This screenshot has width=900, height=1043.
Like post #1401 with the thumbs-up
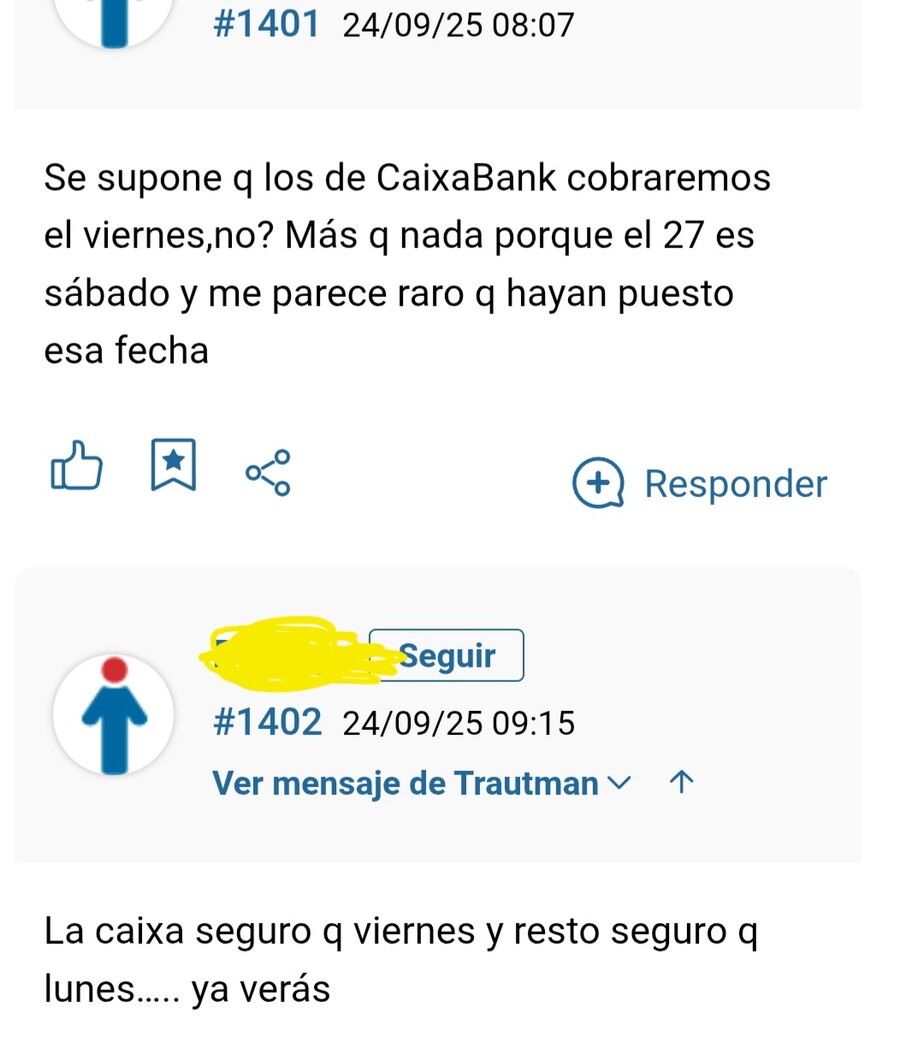tap(76, 466)
